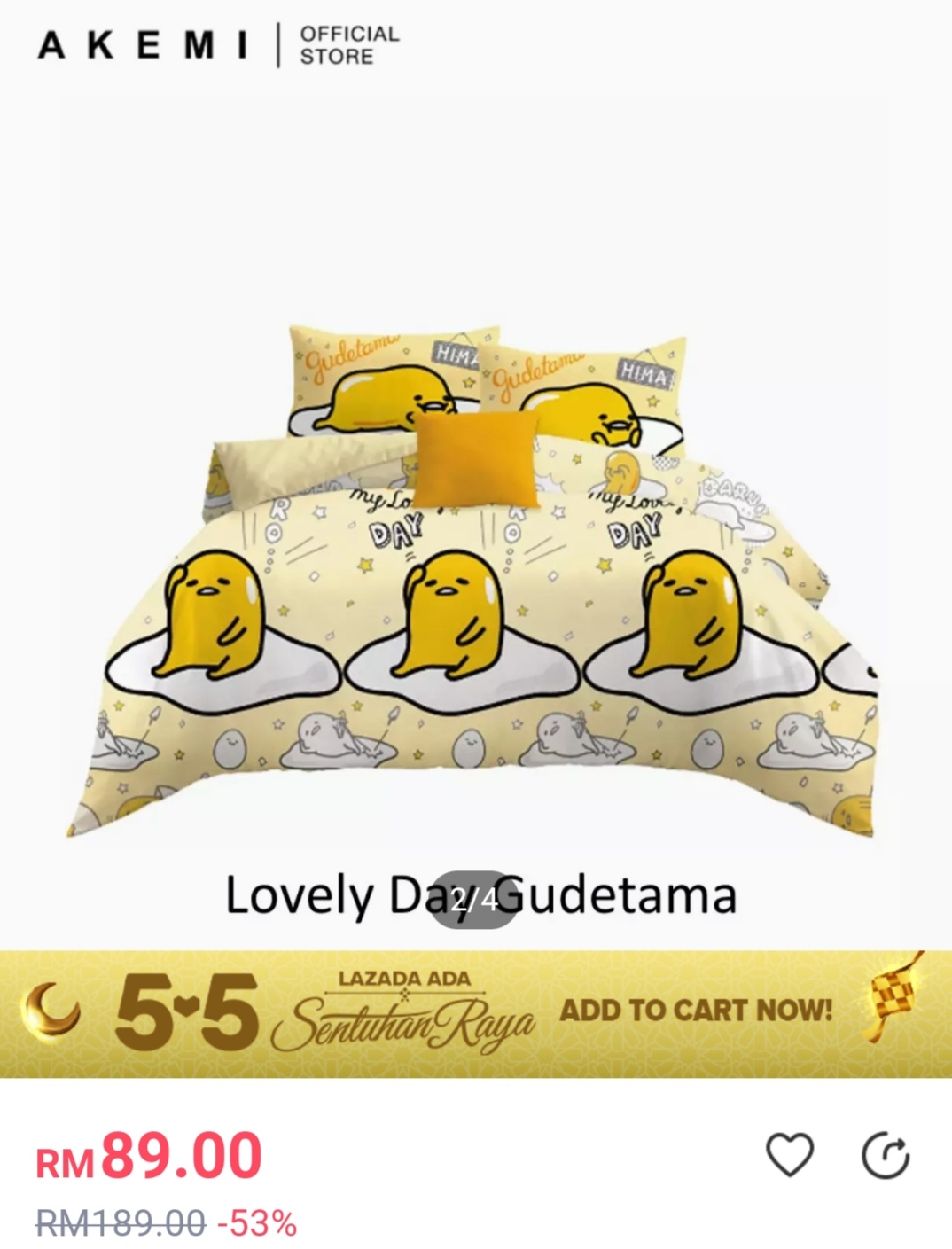Add this item to the wishlist

(789, 1155)
